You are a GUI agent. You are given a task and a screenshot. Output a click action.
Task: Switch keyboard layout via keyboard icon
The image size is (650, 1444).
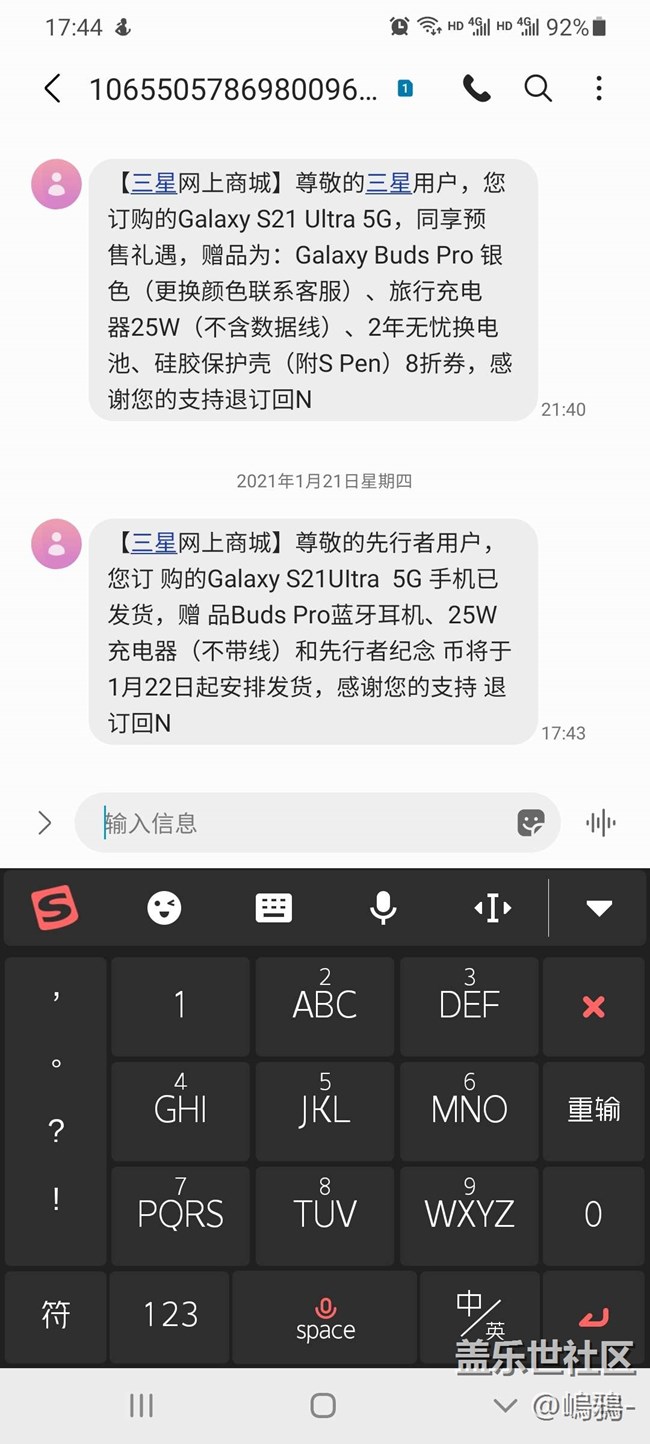tap(273, 908)
